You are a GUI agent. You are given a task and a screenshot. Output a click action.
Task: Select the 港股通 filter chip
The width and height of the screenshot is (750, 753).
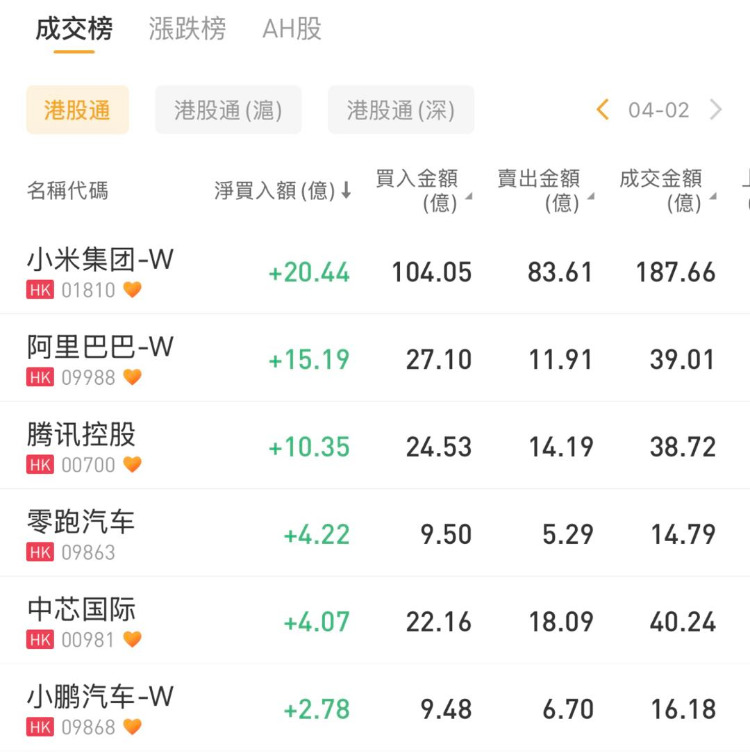77,110
